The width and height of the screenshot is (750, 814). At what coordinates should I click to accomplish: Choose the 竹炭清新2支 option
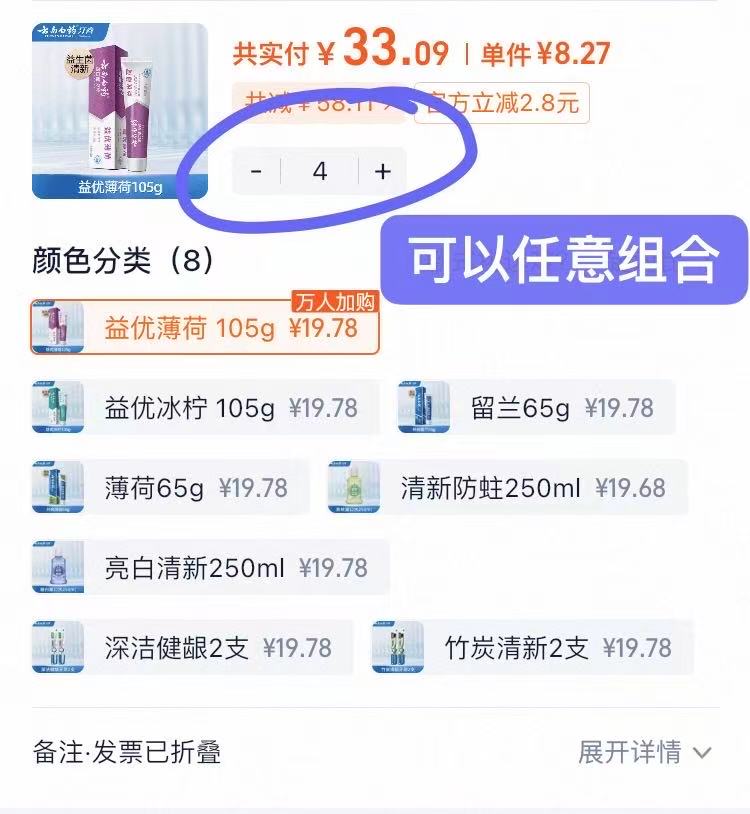pyautogui.click(x=532, y=648)
